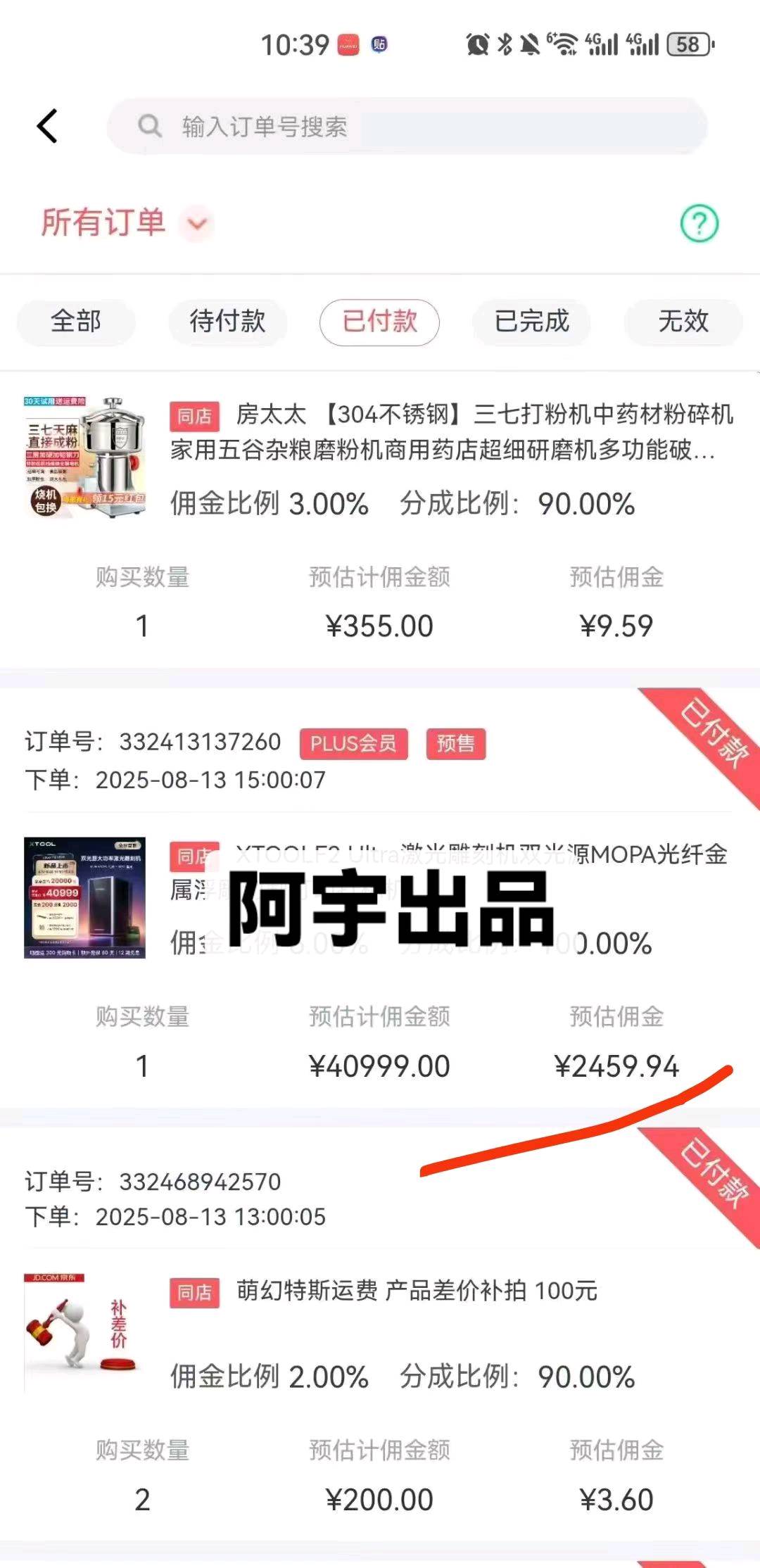Select the 全部 filter button
The width and height of the screenshot is (760, 1568).
tap(75, 322)
